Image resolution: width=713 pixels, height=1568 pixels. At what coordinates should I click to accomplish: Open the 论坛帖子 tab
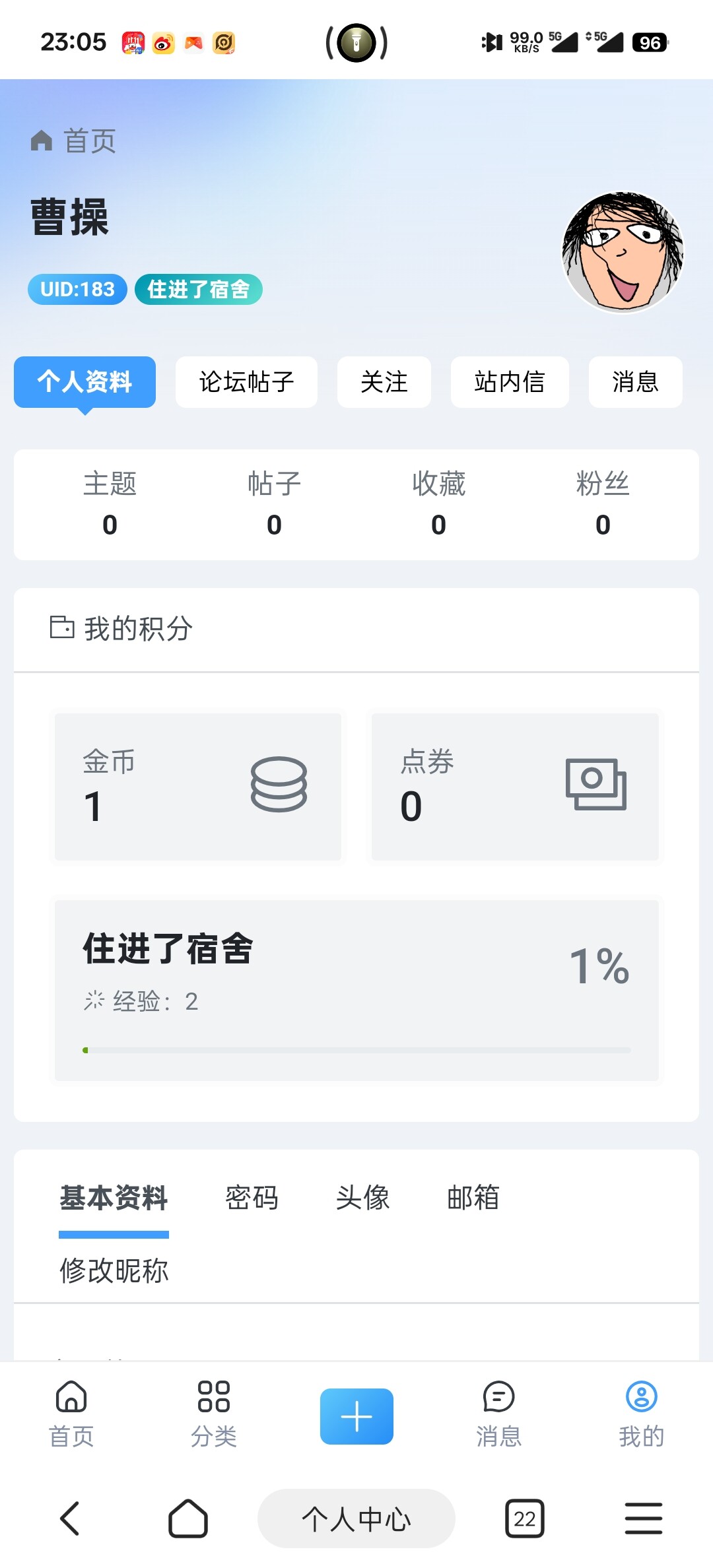tap(246, 382)
